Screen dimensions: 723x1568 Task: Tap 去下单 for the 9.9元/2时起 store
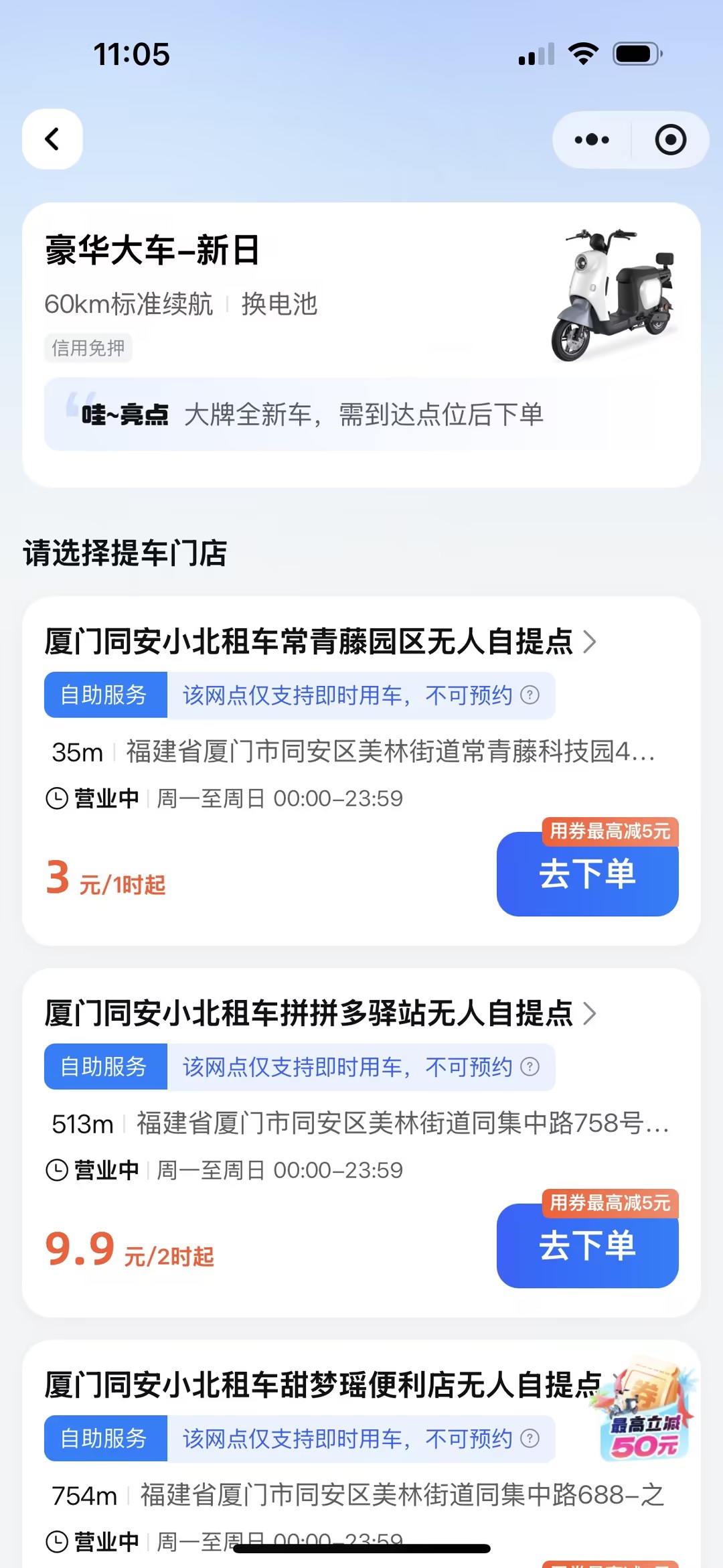[x=587, y=1245]
